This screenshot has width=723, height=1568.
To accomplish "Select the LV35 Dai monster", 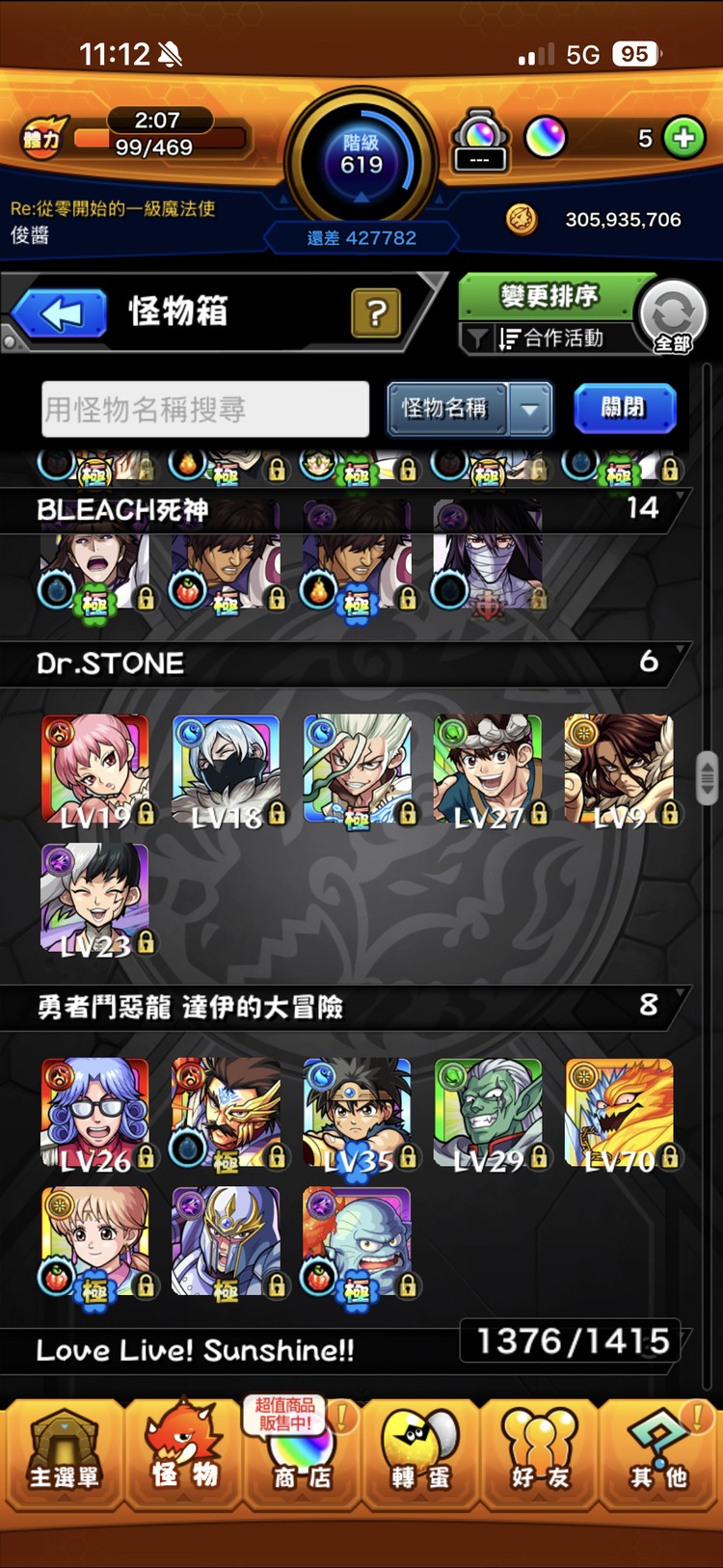I will click(357, 1114).
